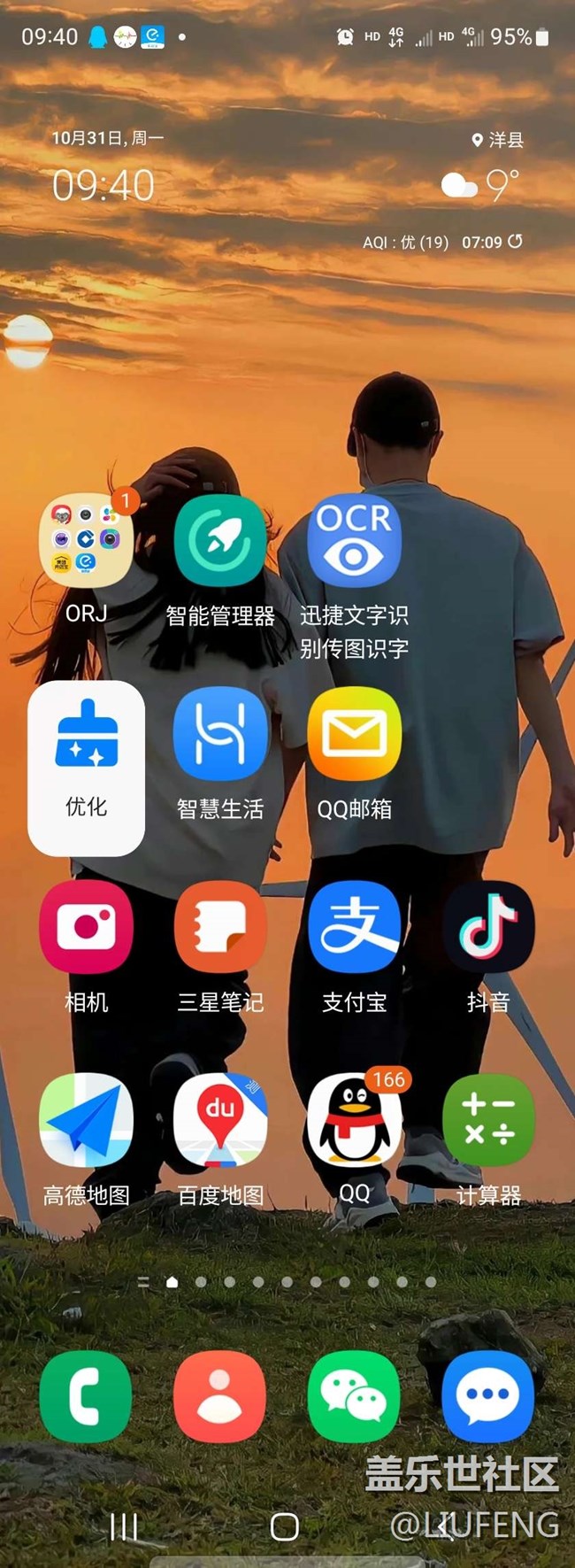The image size is (575, 1568).
Task: Open the ORJ app folder
Action: pos(86,541)
